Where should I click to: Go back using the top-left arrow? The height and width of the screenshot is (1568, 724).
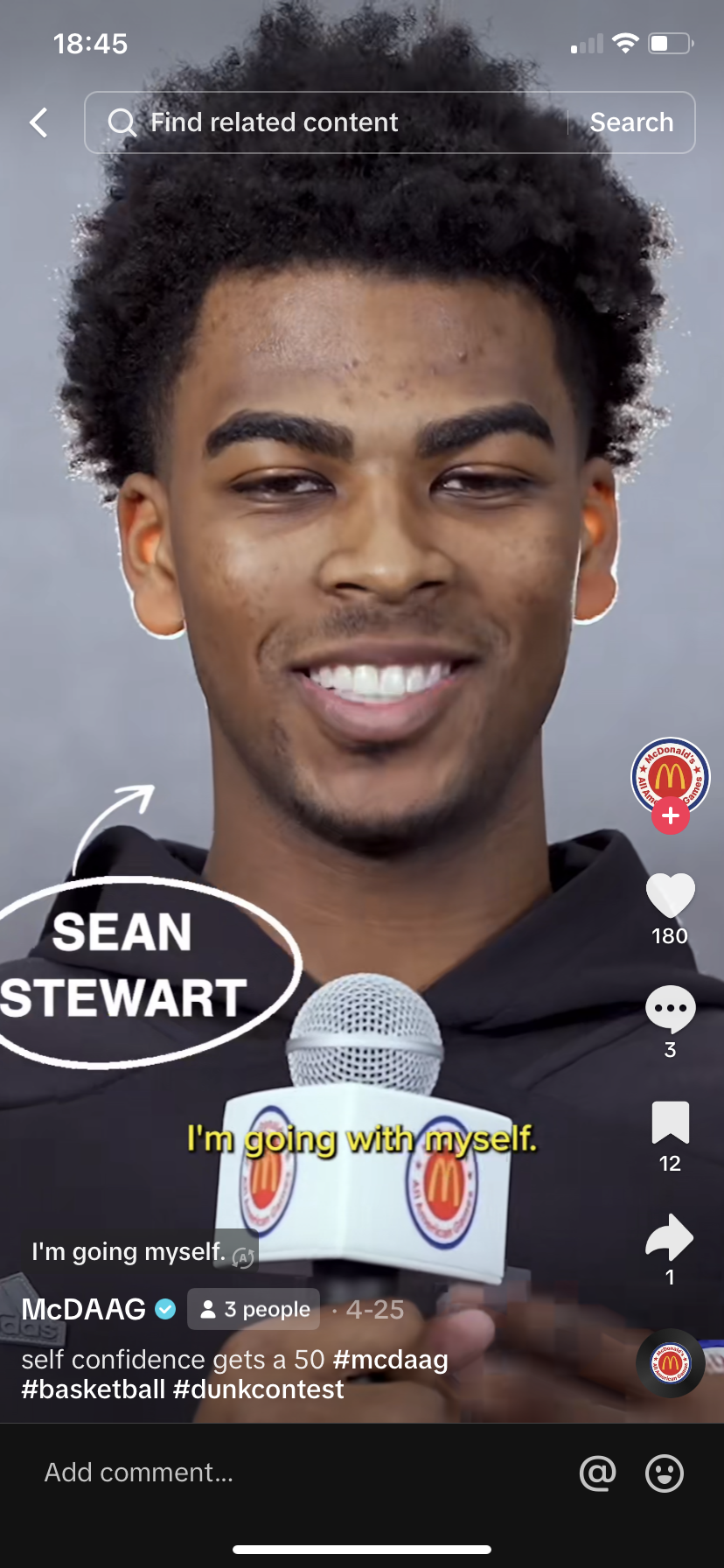click(x=38, y=122)
